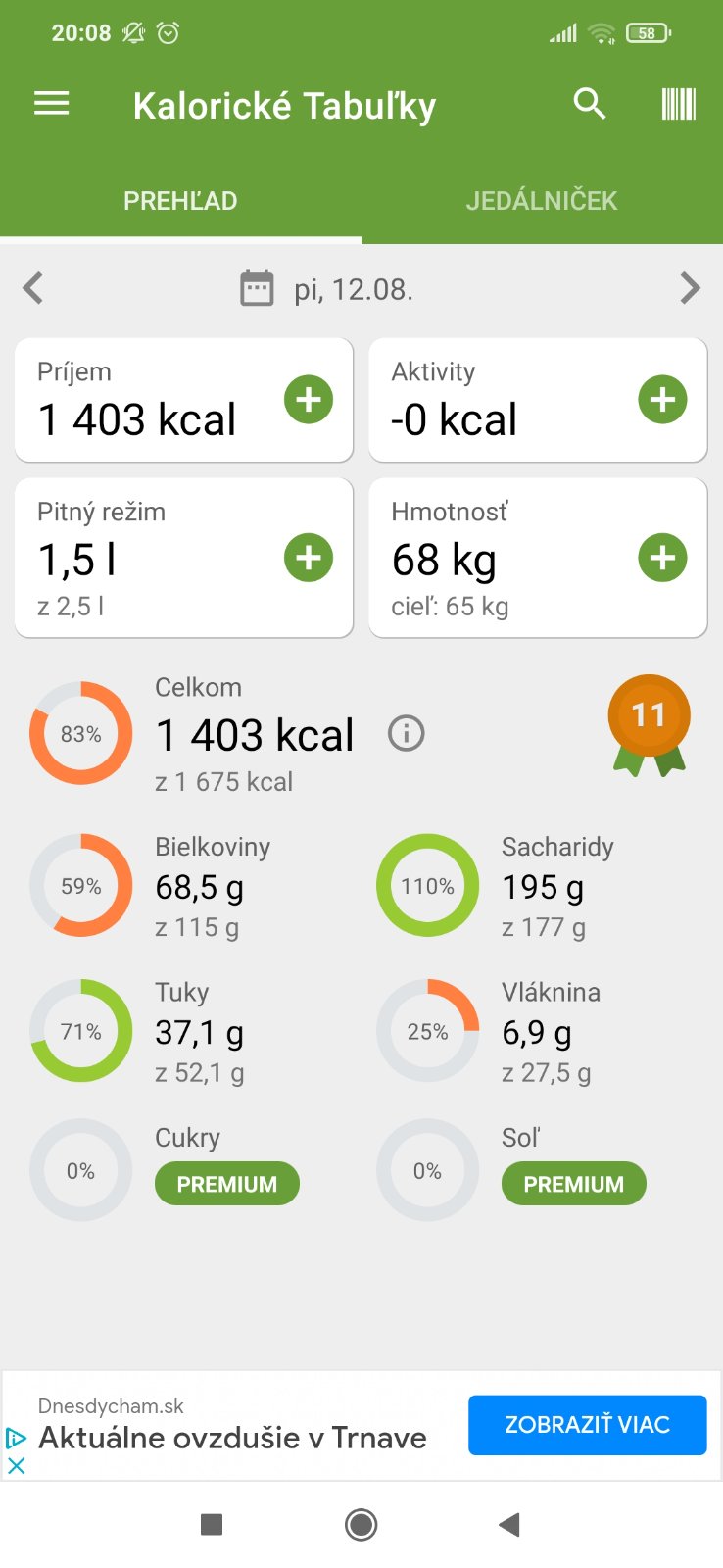Unlock Soľ with the Premium button
Image resolution: width=723 pixels, height=1568 pixels.
[574, 1184]
